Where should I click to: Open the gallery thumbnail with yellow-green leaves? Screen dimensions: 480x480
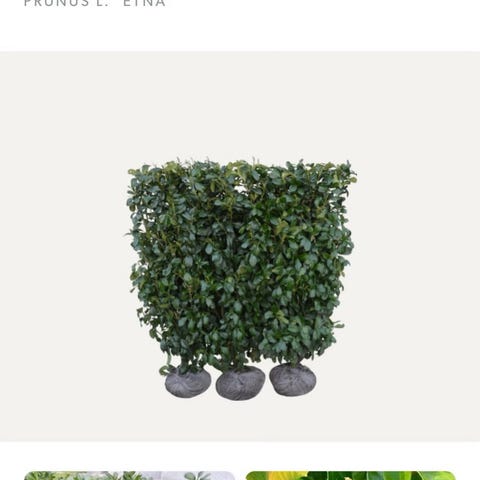pyautogui.click(x=351, y=475)
